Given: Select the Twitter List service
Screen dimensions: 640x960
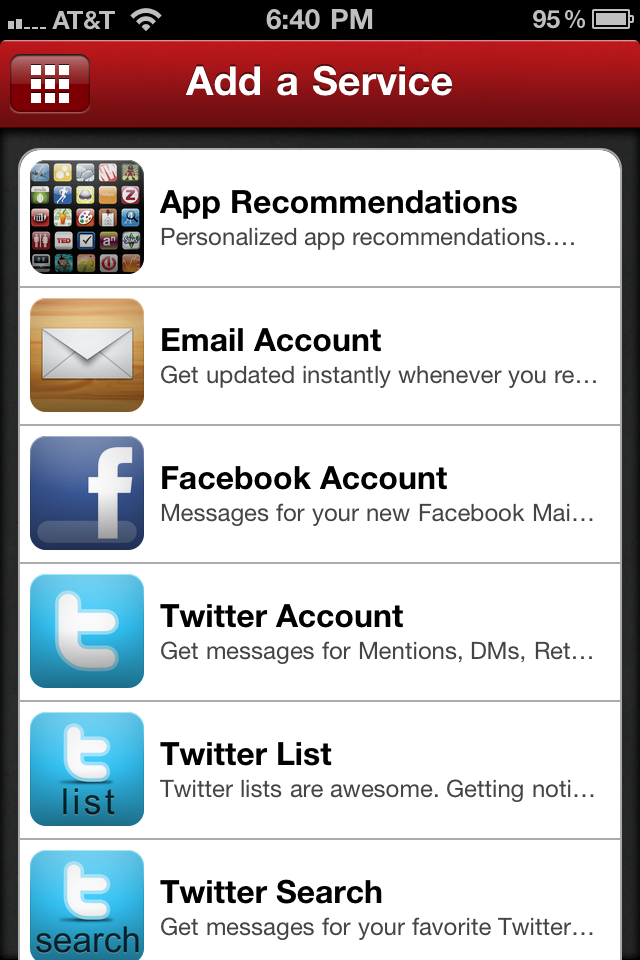Looking at the screenshot, I should pyautogui.click(x=320, y=770).
